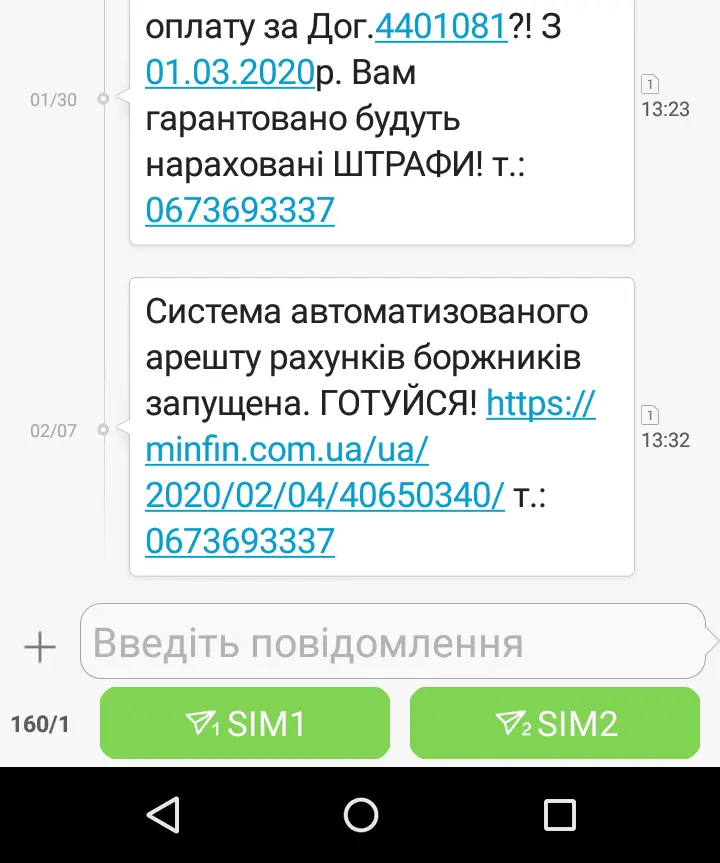The image size is (720, 863).
Task: Go back using the navigation bar
Action: point(162,815)
